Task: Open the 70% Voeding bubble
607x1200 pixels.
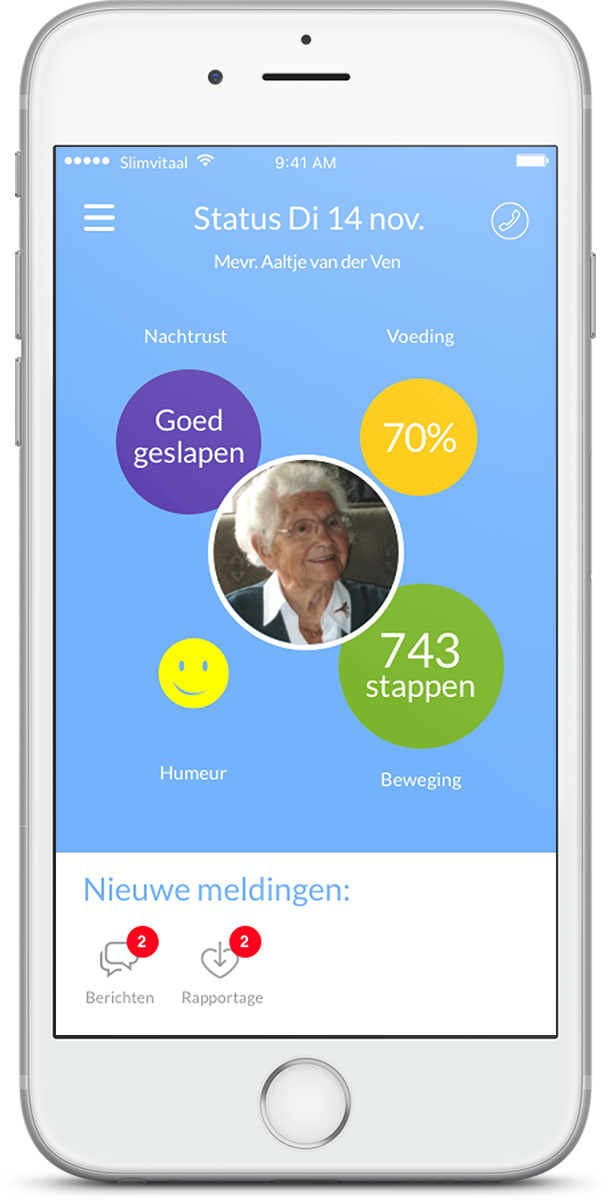Action: [418, 438]
